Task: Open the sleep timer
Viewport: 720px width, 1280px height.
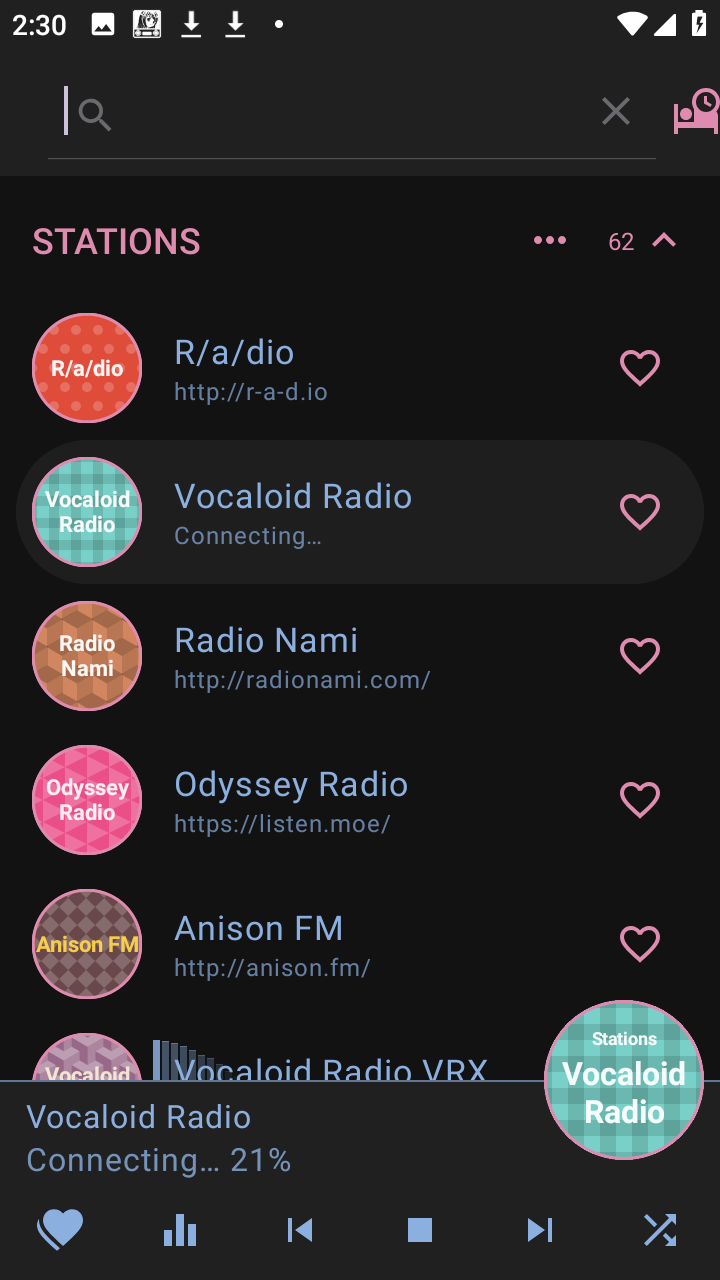Action: [696, 112]
